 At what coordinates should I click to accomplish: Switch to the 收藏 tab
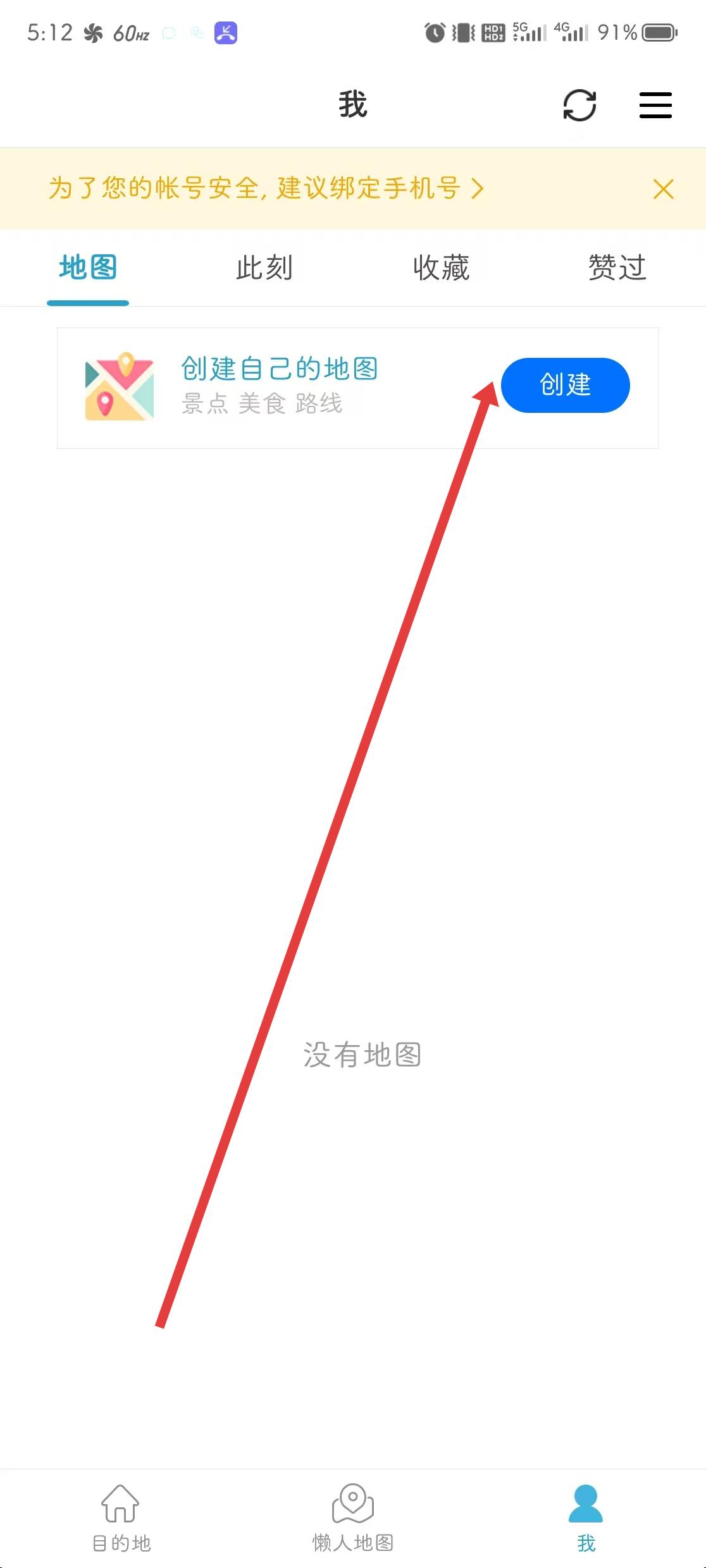[x=441, y=268]
